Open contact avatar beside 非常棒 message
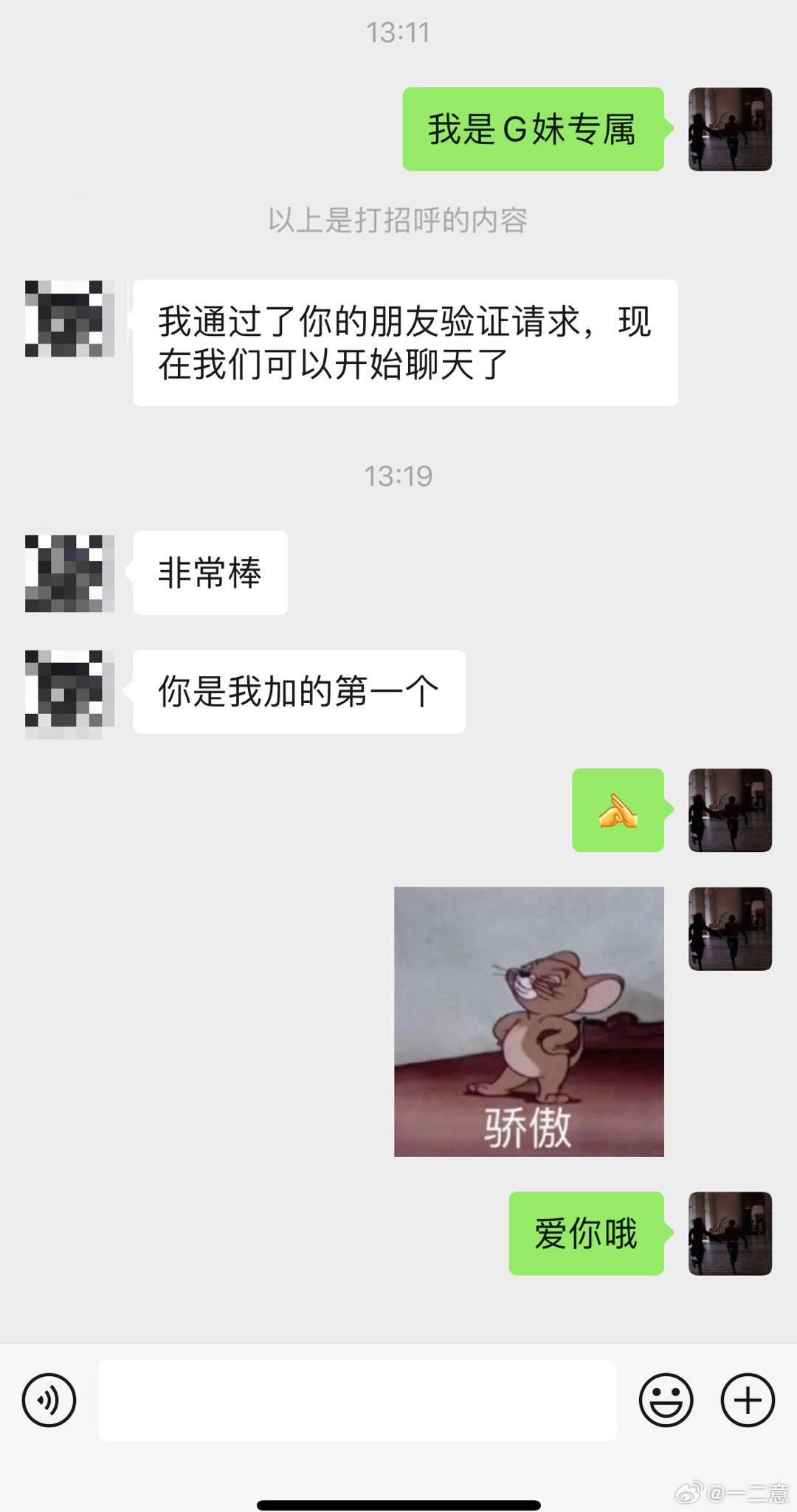Screen dimensions: 797x1512 (69, 573)
